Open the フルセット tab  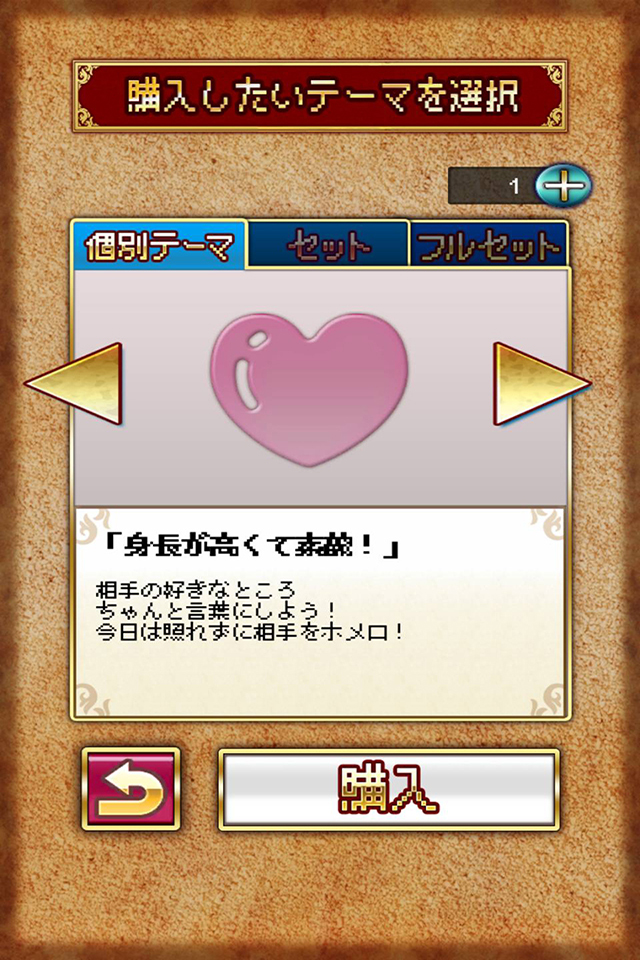[488, 246]
